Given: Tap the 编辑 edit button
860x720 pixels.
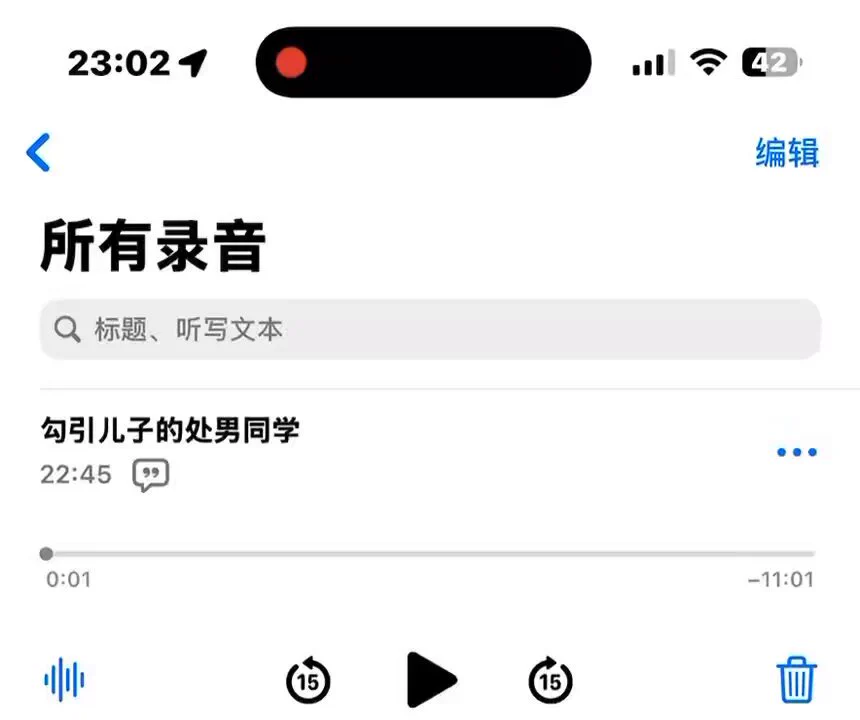Looking at the screenshot, I should click(x=787, y=153).
